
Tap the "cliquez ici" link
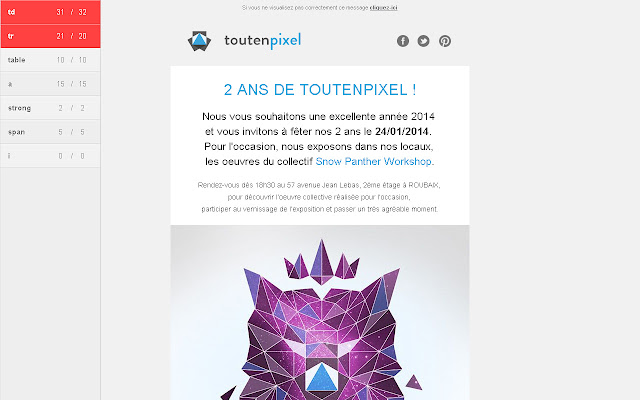pyautogui.click(x=383, y=7)
